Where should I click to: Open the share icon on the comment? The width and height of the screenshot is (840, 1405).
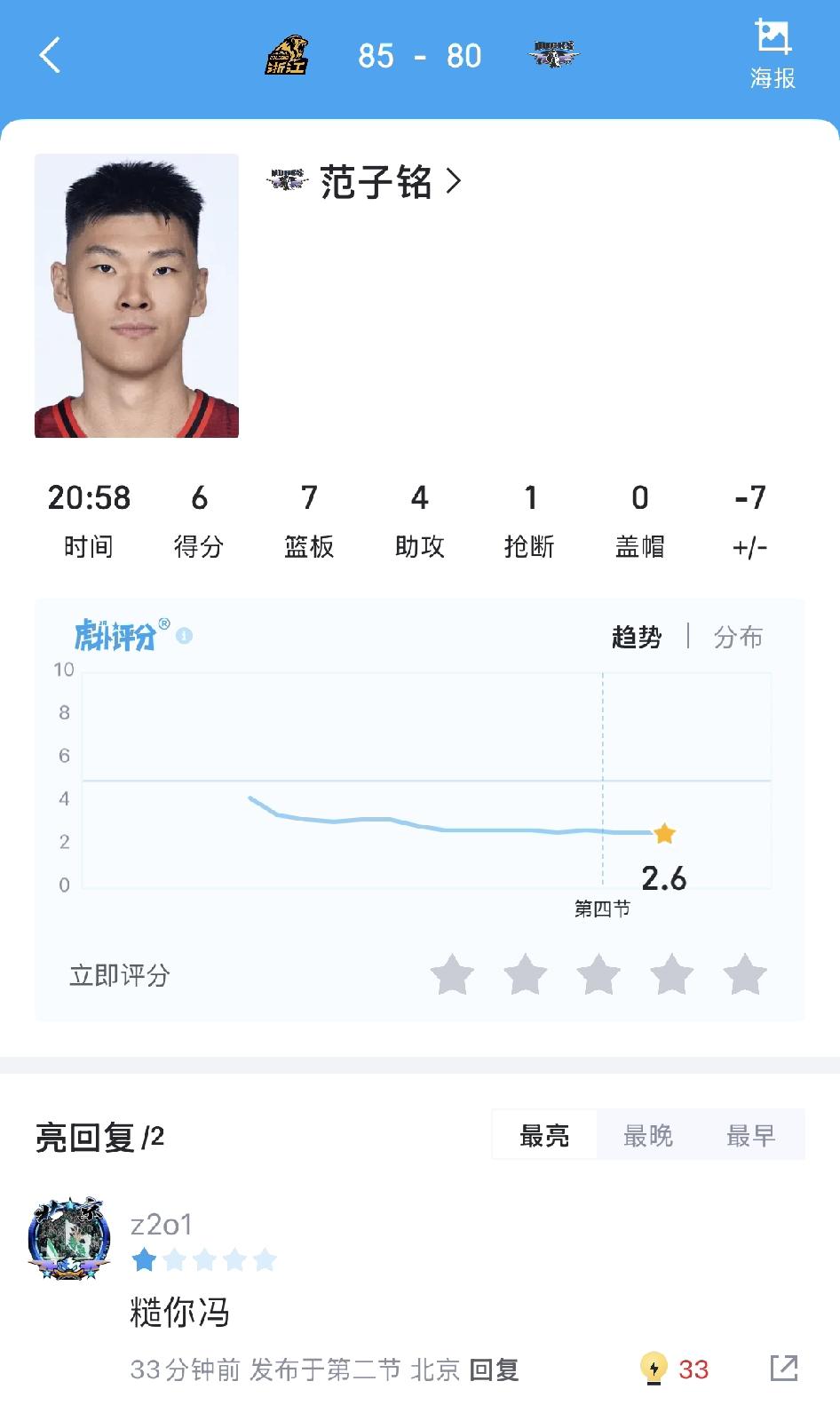pyautogui.click(x=785, y=1368)
